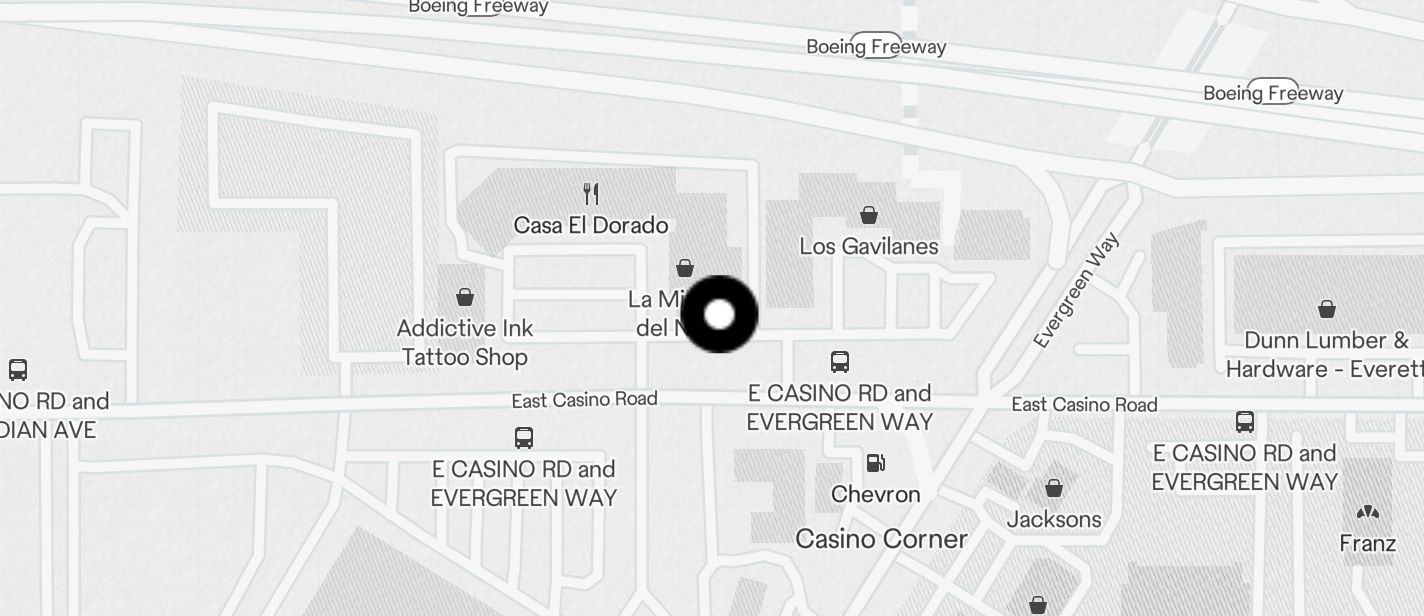Tap the Dunn Lumber & Hardware marker
The image size is (1424, 616).
1327,309
